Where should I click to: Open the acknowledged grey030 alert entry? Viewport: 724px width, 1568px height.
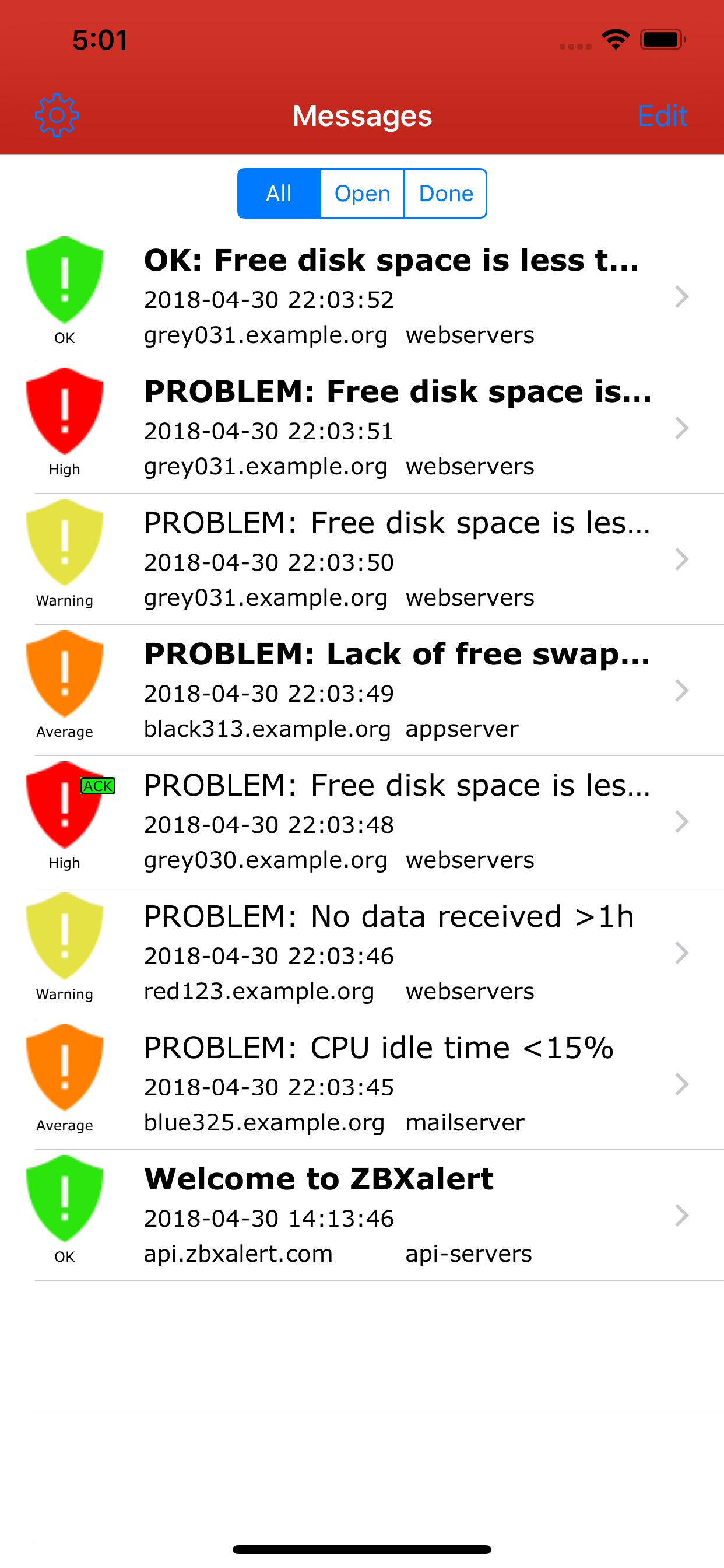coord(365,823)
